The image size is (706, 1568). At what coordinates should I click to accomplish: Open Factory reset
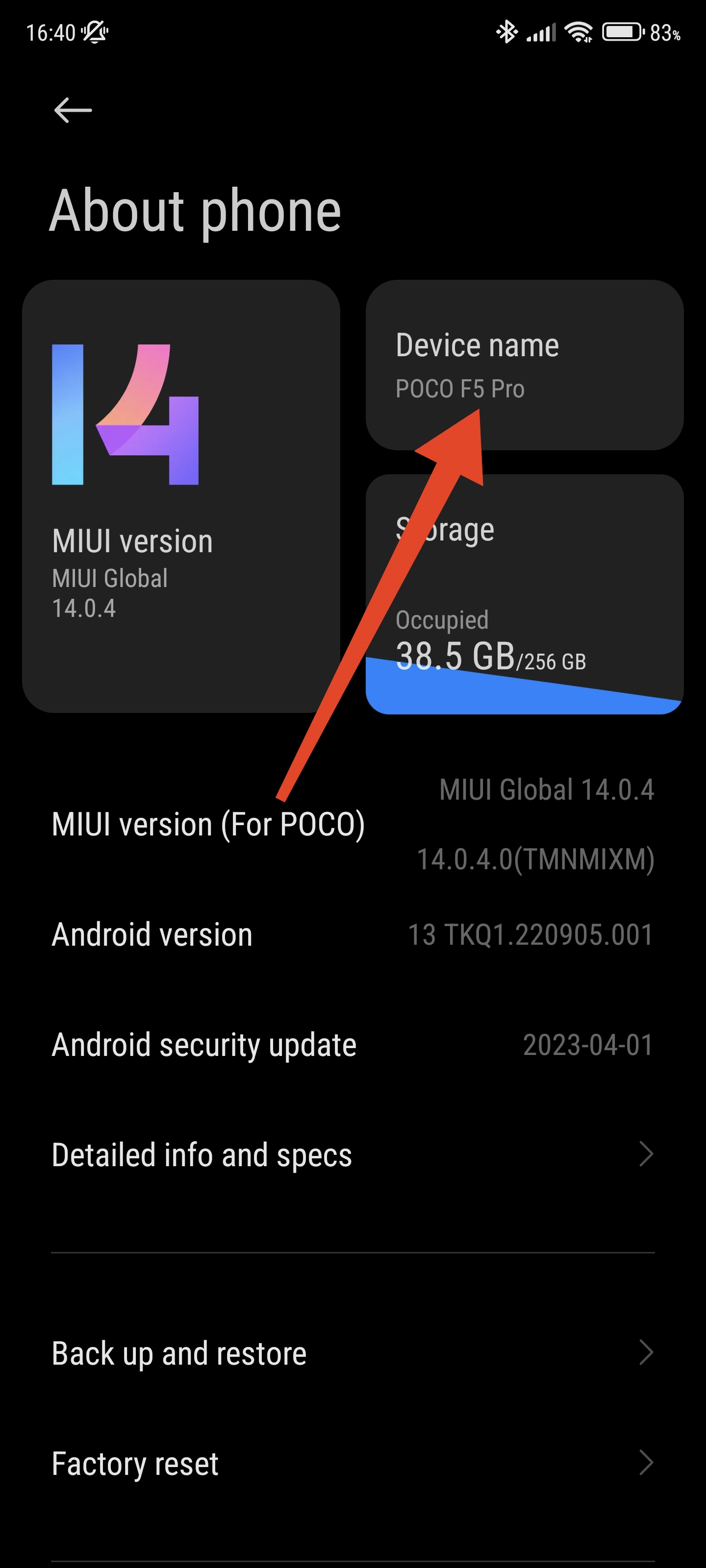point(353,1463)
